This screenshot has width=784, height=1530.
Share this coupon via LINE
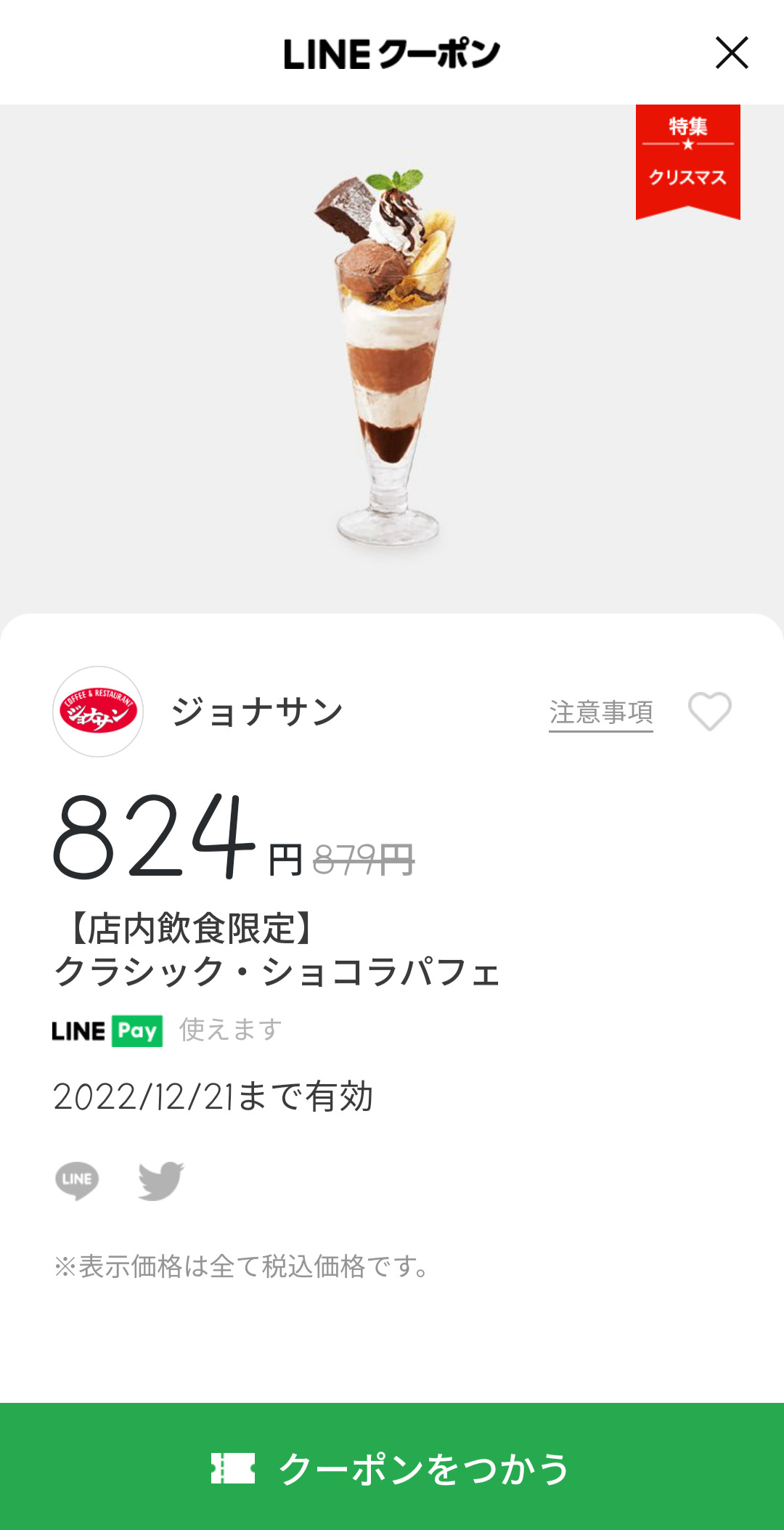(x=77, y=1180)
